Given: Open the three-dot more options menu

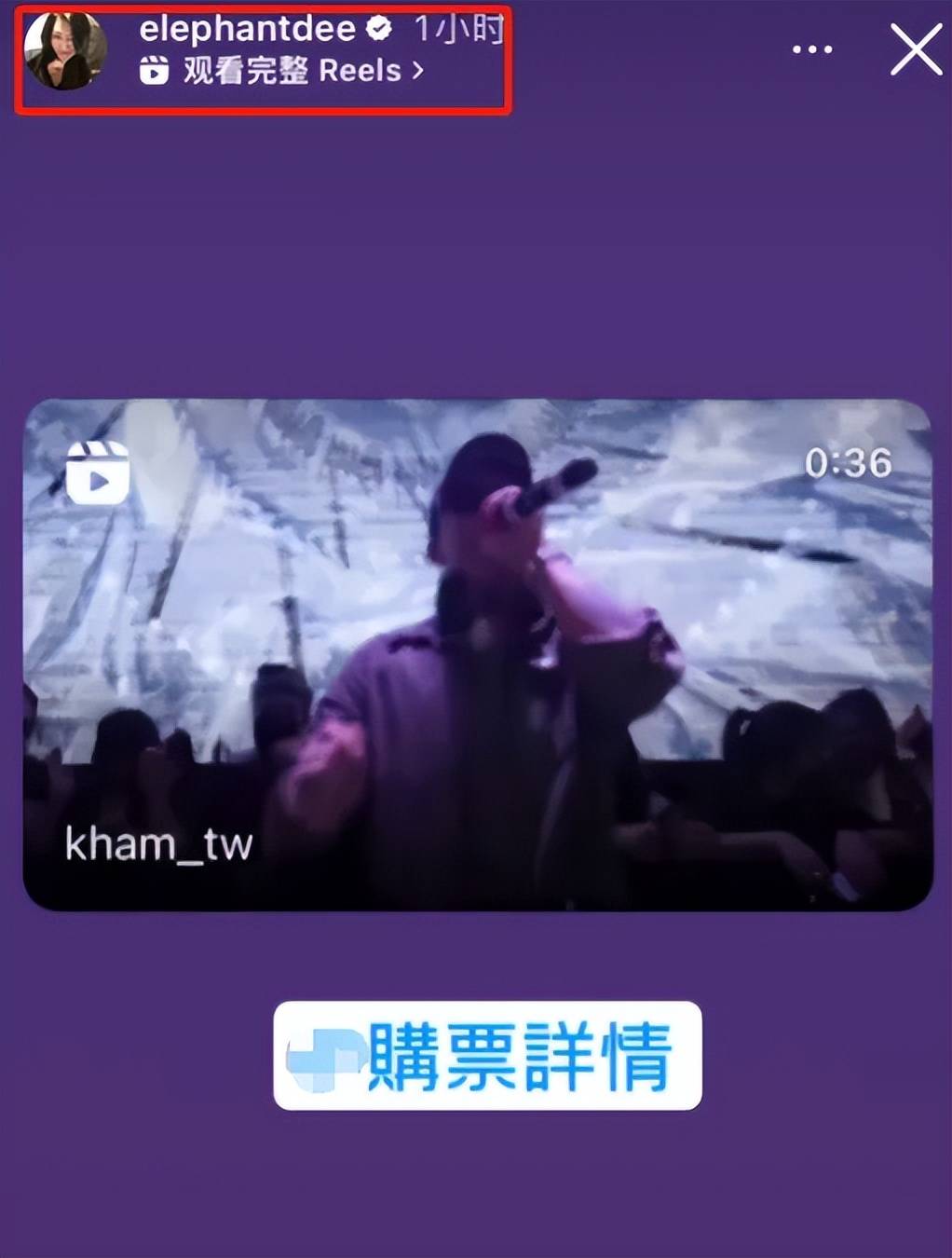Looking at the screenshot, I should coord(811,49).
